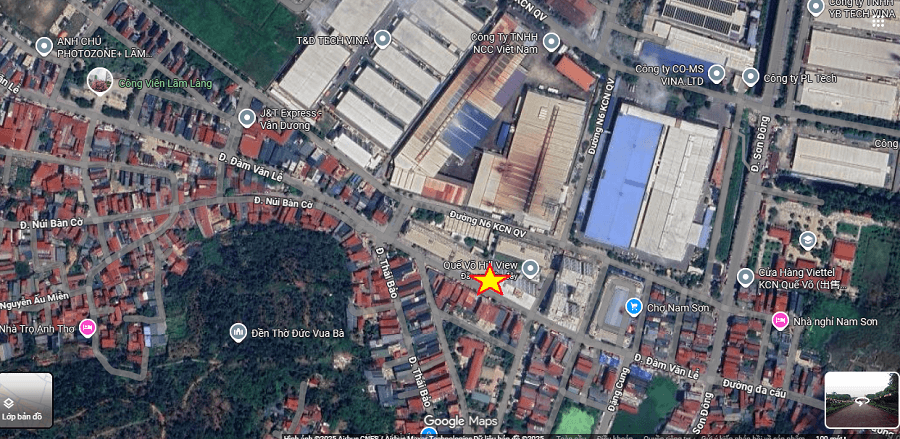Screen dimensions: 900x439
Task: Open the street view thumbnail
Action: click(861, 399)
